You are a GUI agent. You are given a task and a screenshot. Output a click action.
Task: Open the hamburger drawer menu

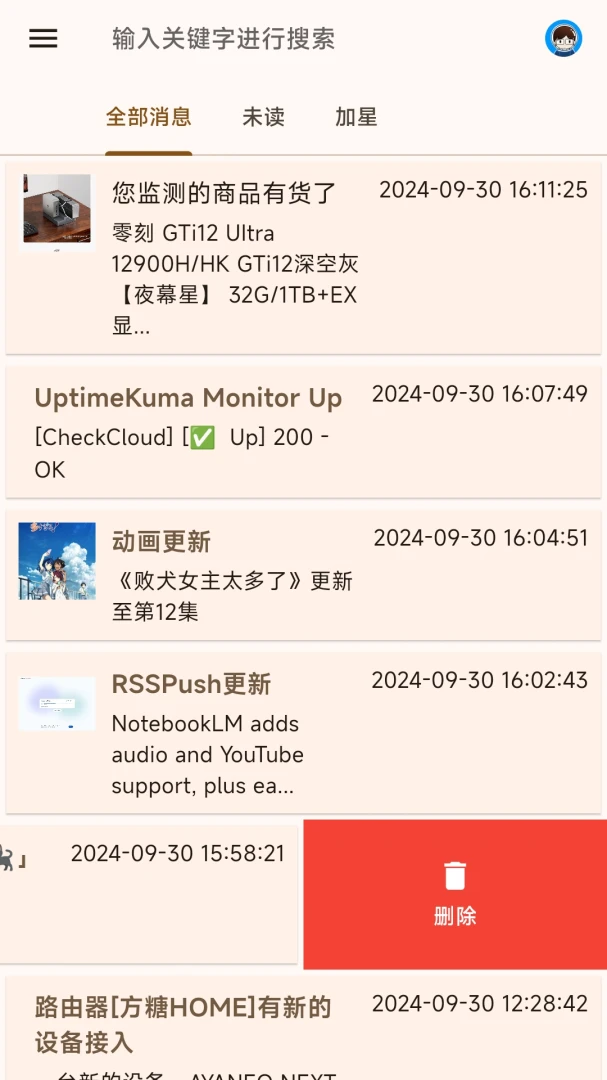[x=43, y=39]
